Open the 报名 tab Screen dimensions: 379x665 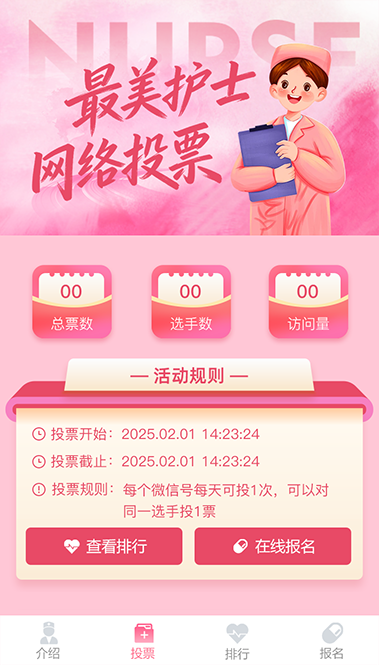pyautogui.click(x=332, y=640)
